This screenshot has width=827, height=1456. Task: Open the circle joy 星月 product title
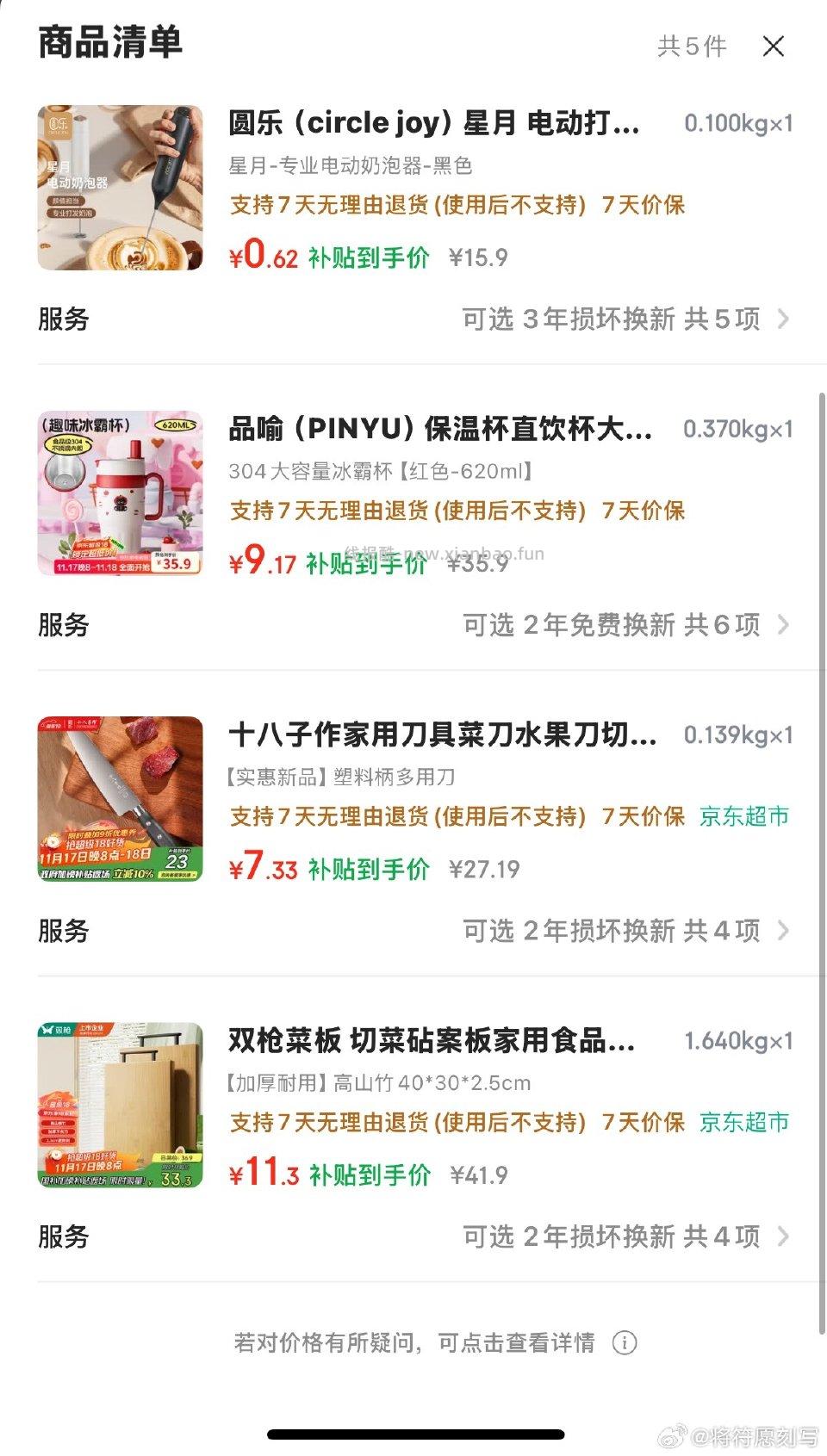(431, 123)
